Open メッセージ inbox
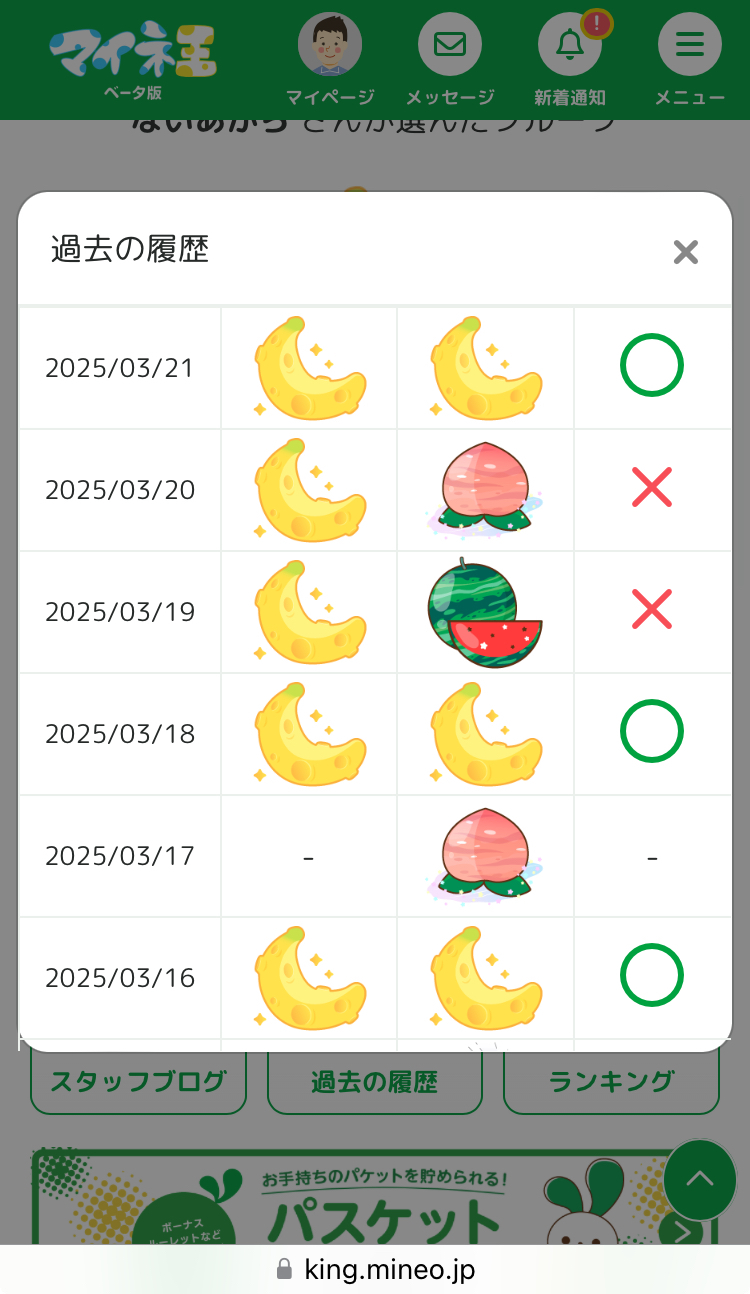The width and height of the screenshot is (750, 1294). [449, 46]
